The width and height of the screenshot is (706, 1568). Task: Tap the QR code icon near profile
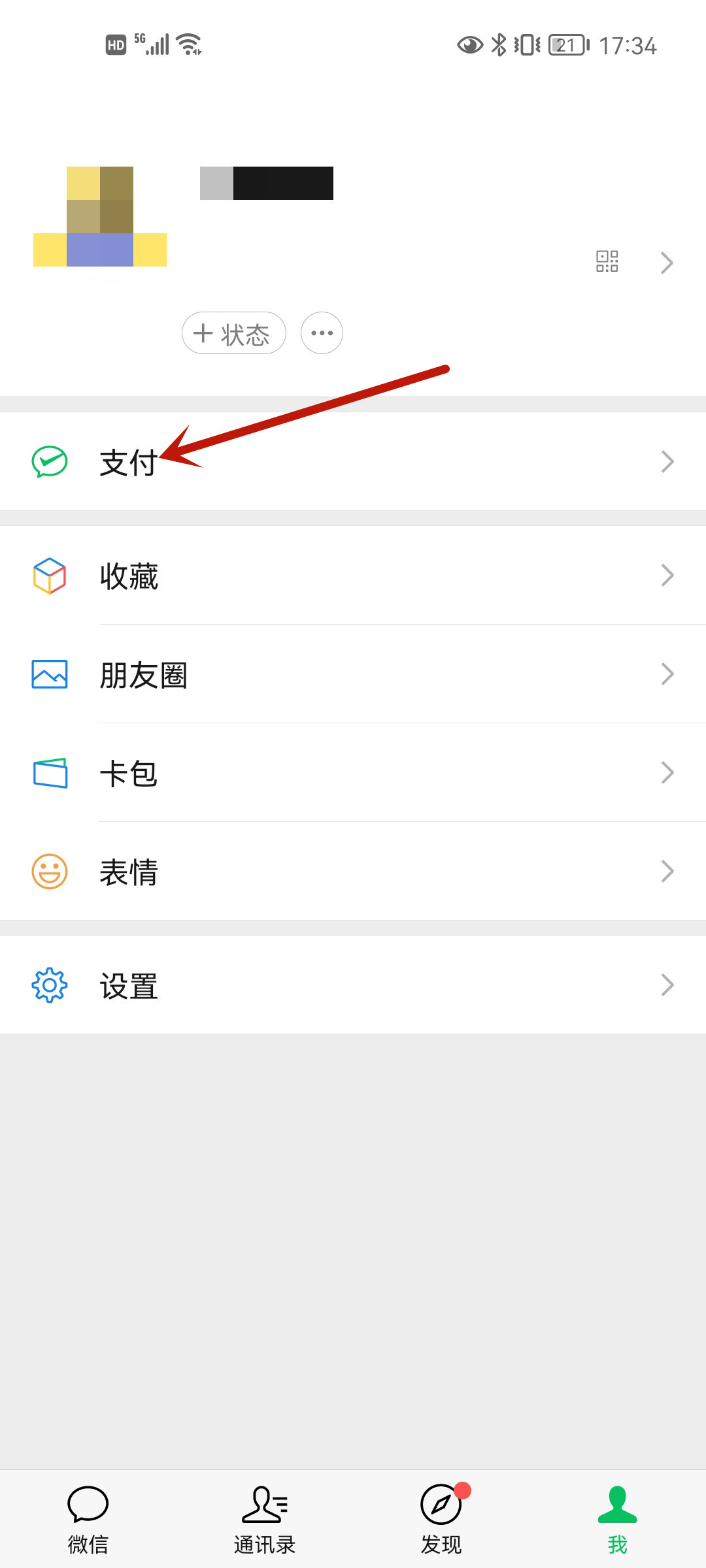point(607,260)
